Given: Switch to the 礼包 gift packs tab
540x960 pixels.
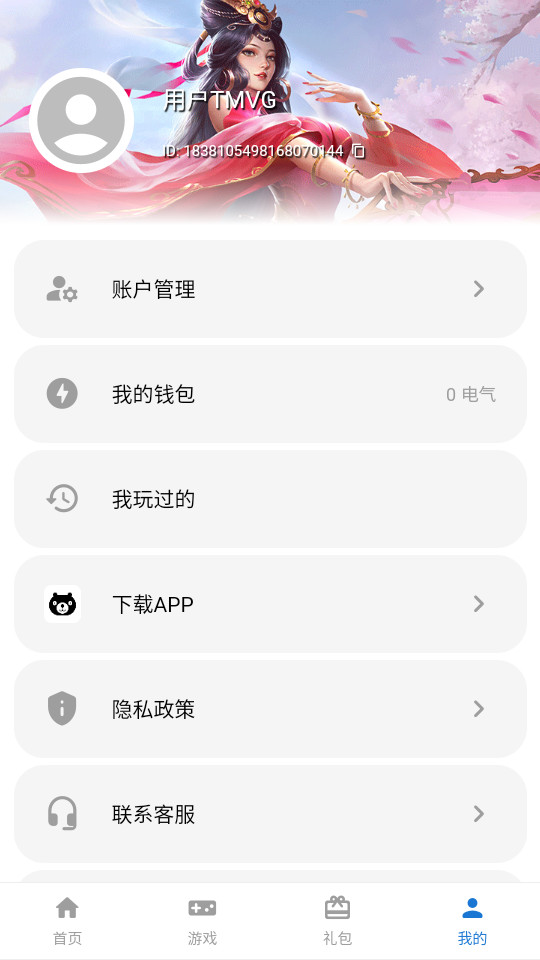Looking at the screenshot, I should click(337, 921).
